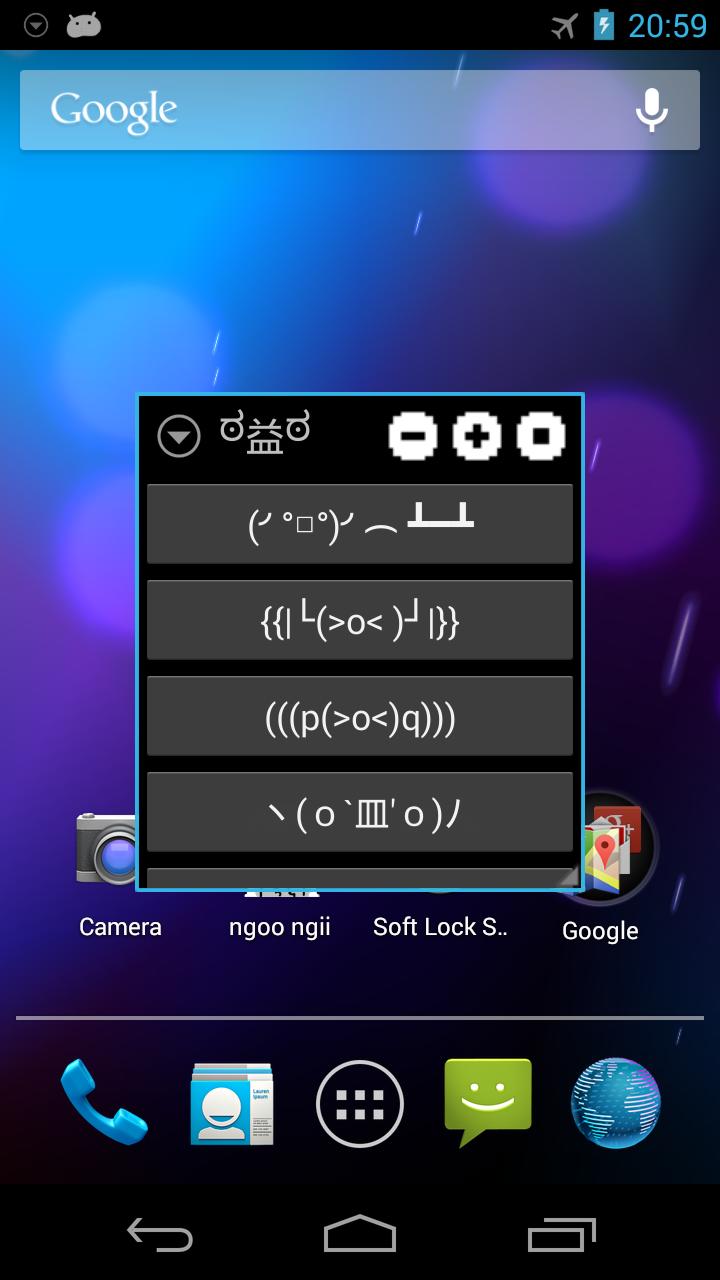
Task: Tap the system back button
Action: [160, 1234]
